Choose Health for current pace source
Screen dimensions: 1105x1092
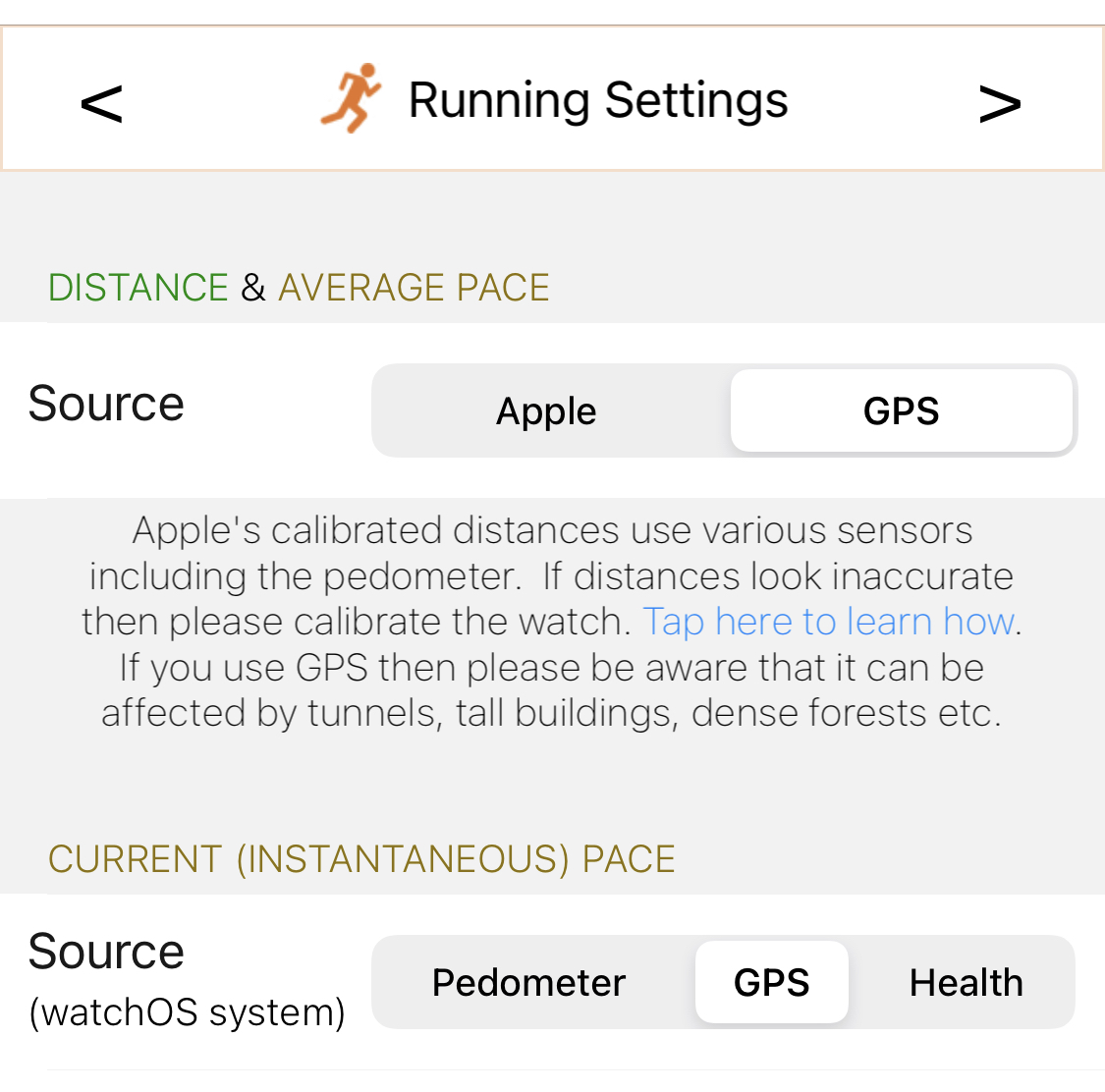pyautogui.click(x=966, y=983)
